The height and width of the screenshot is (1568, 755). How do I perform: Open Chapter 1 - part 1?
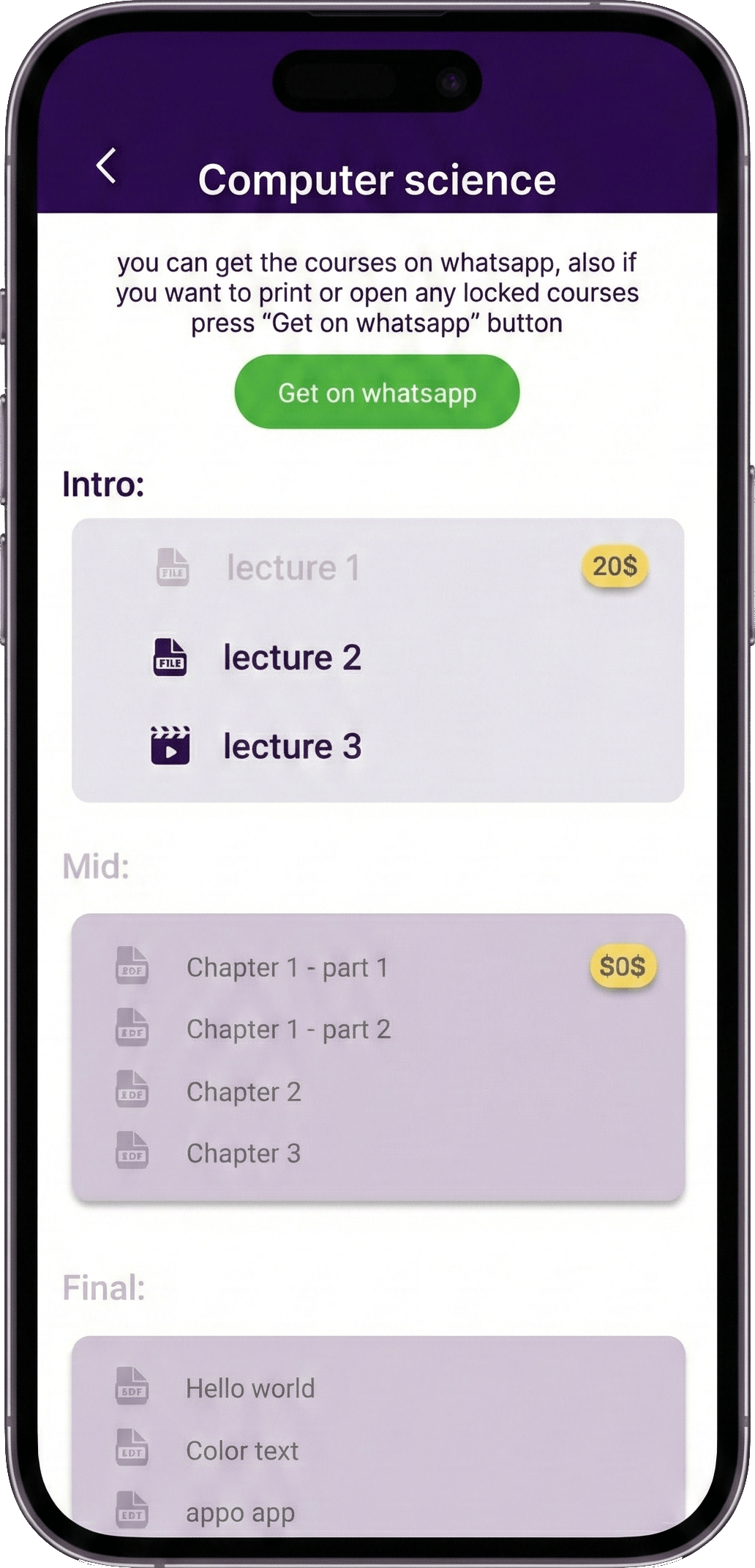click(x=287, y=967)
